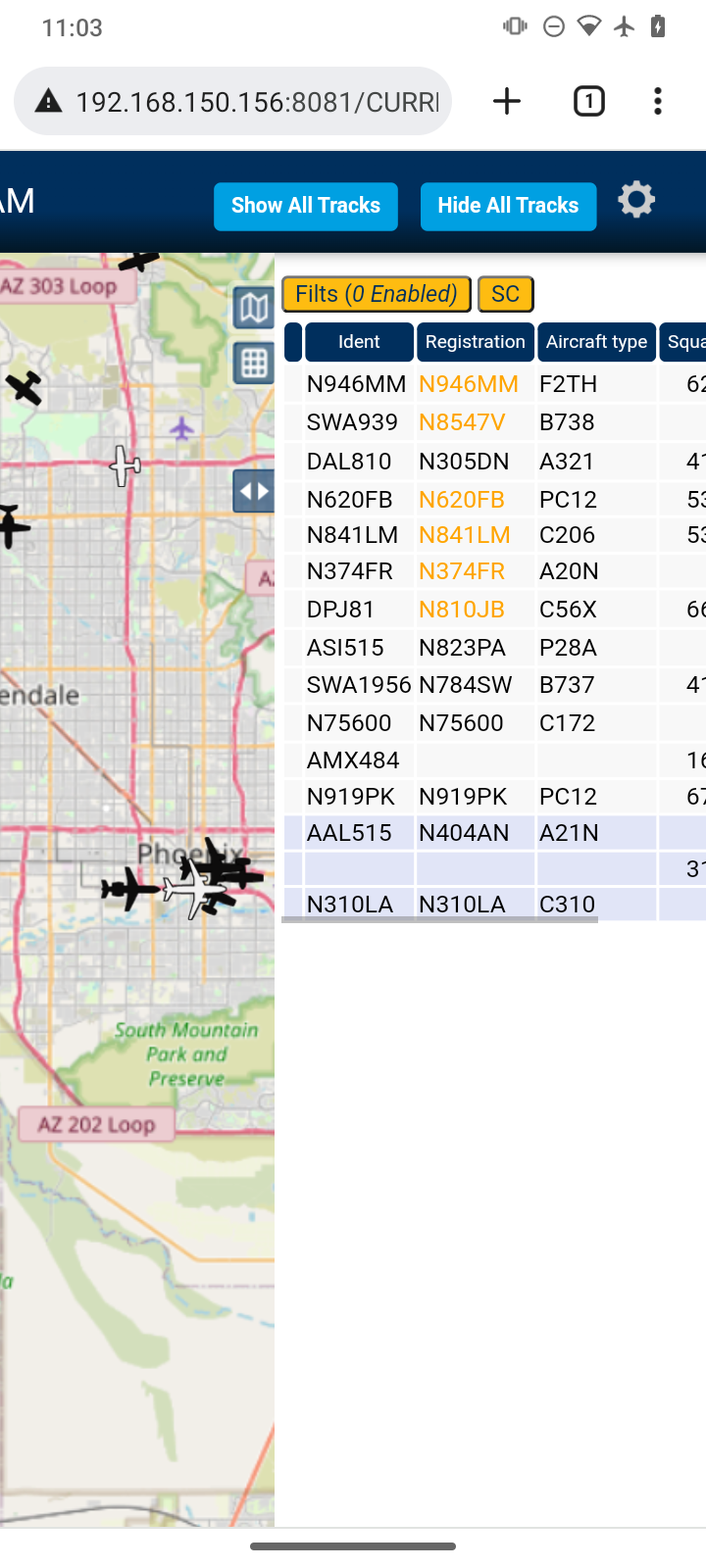Open registration link N810JB
This screenshot has width=706, height=1568.
click(462, 610)
